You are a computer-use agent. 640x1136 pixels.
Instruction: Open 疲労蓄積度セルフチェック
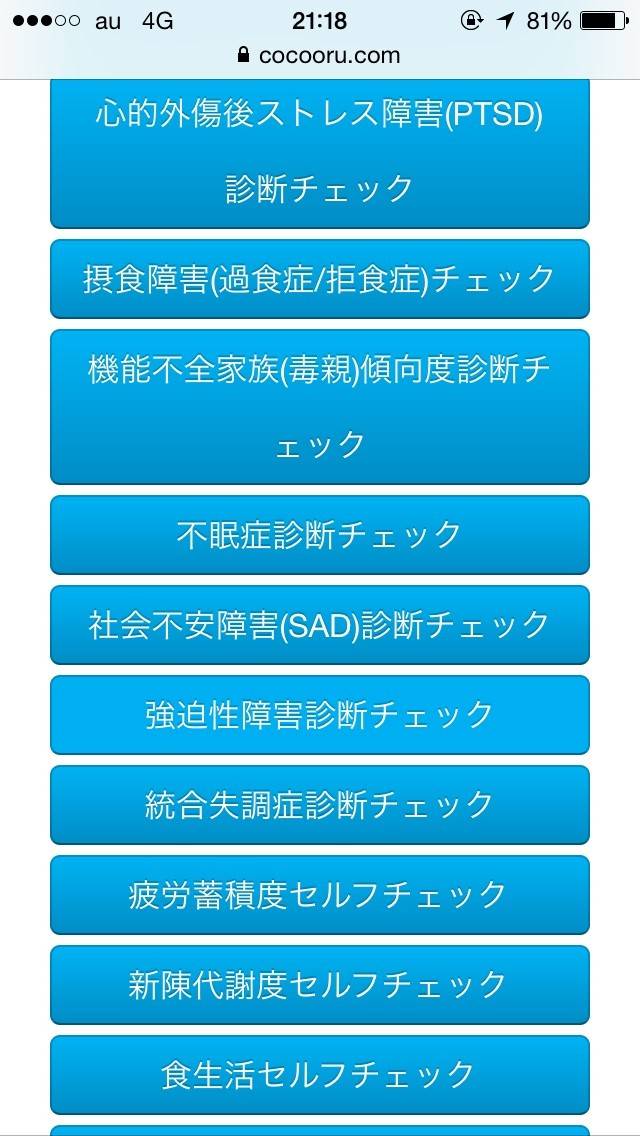tap(319, 894)
